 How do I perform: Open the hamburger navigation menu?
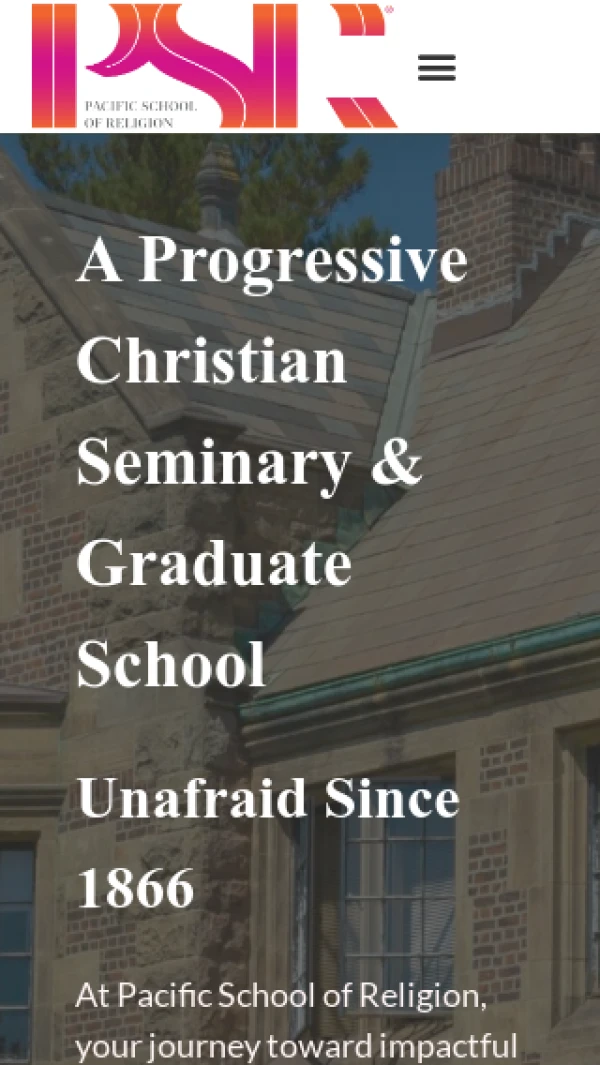click(436, 67)
